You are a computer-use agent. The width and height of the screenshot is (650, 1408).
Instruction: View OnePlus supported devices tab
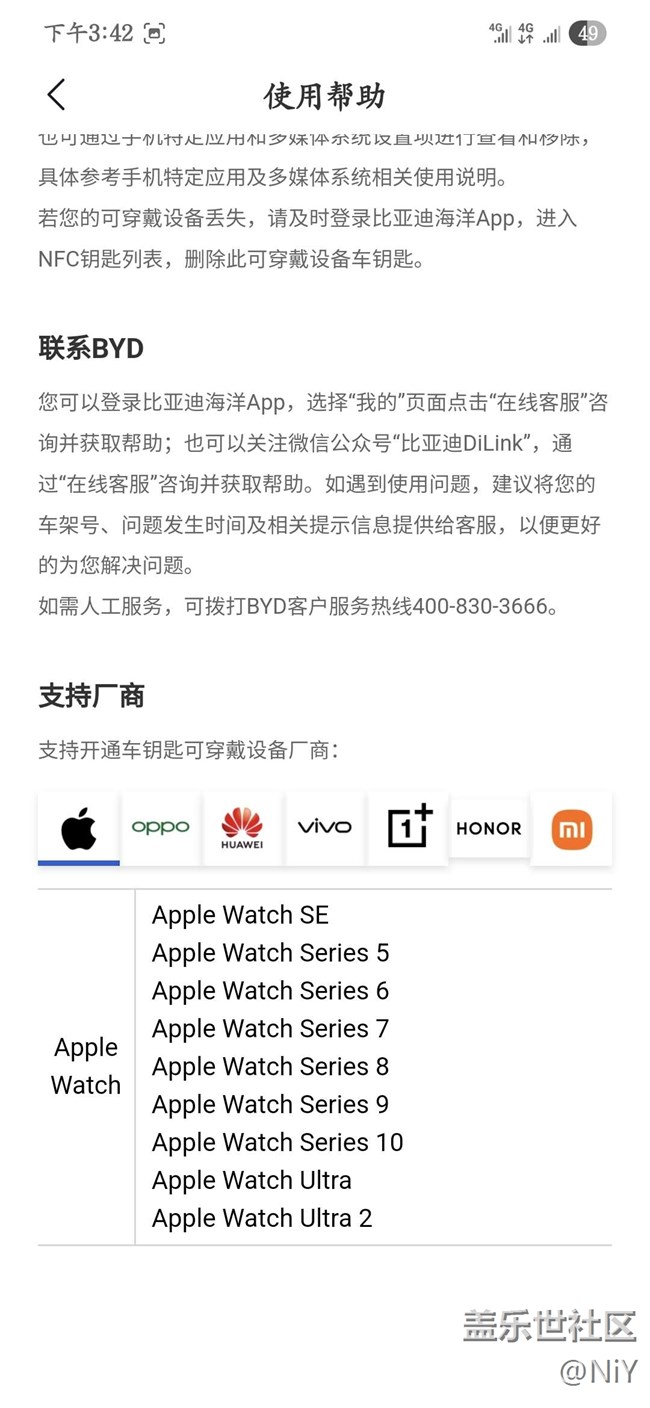[407, 828]
